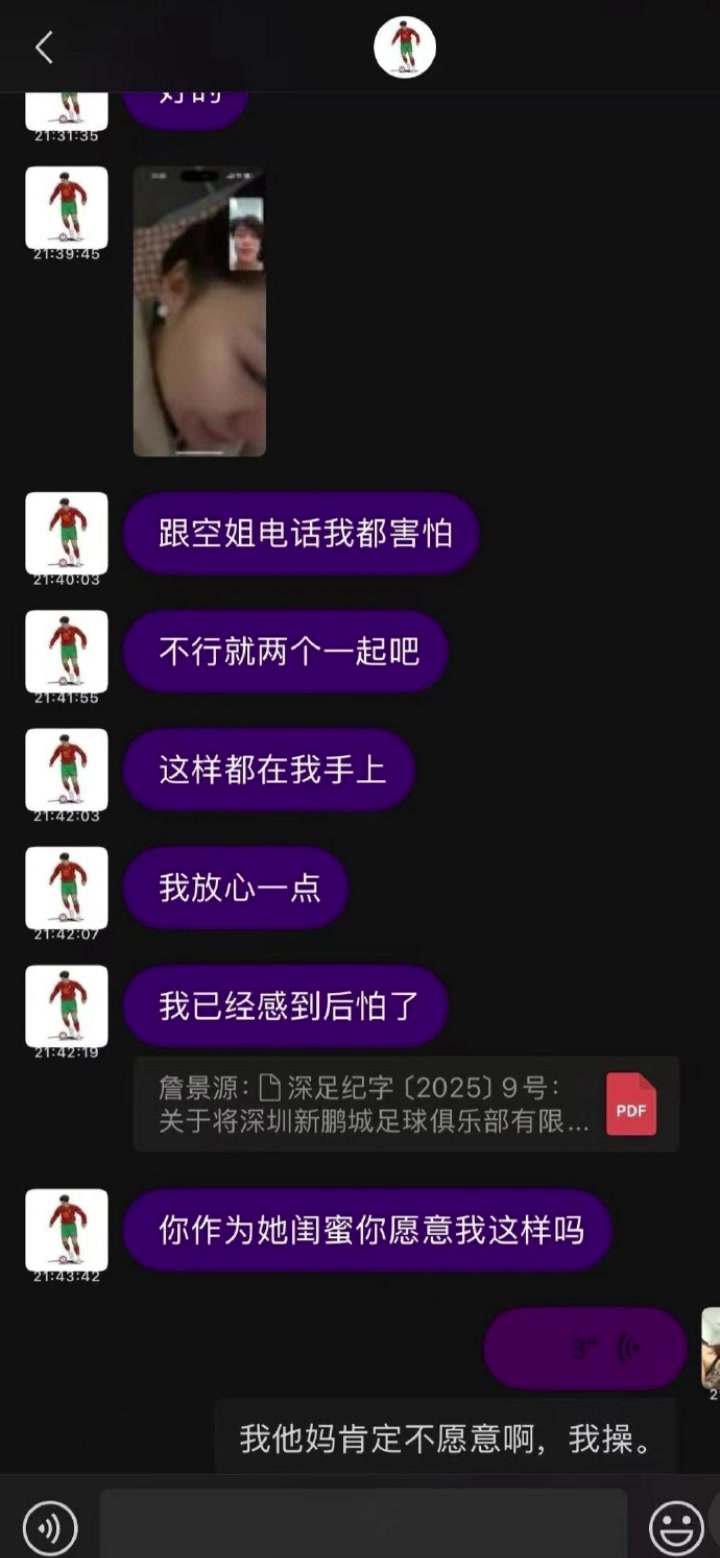720x1558 pixels.
Task: Tap the back arrow to leave the chat
Action: [x=42, y=46]
